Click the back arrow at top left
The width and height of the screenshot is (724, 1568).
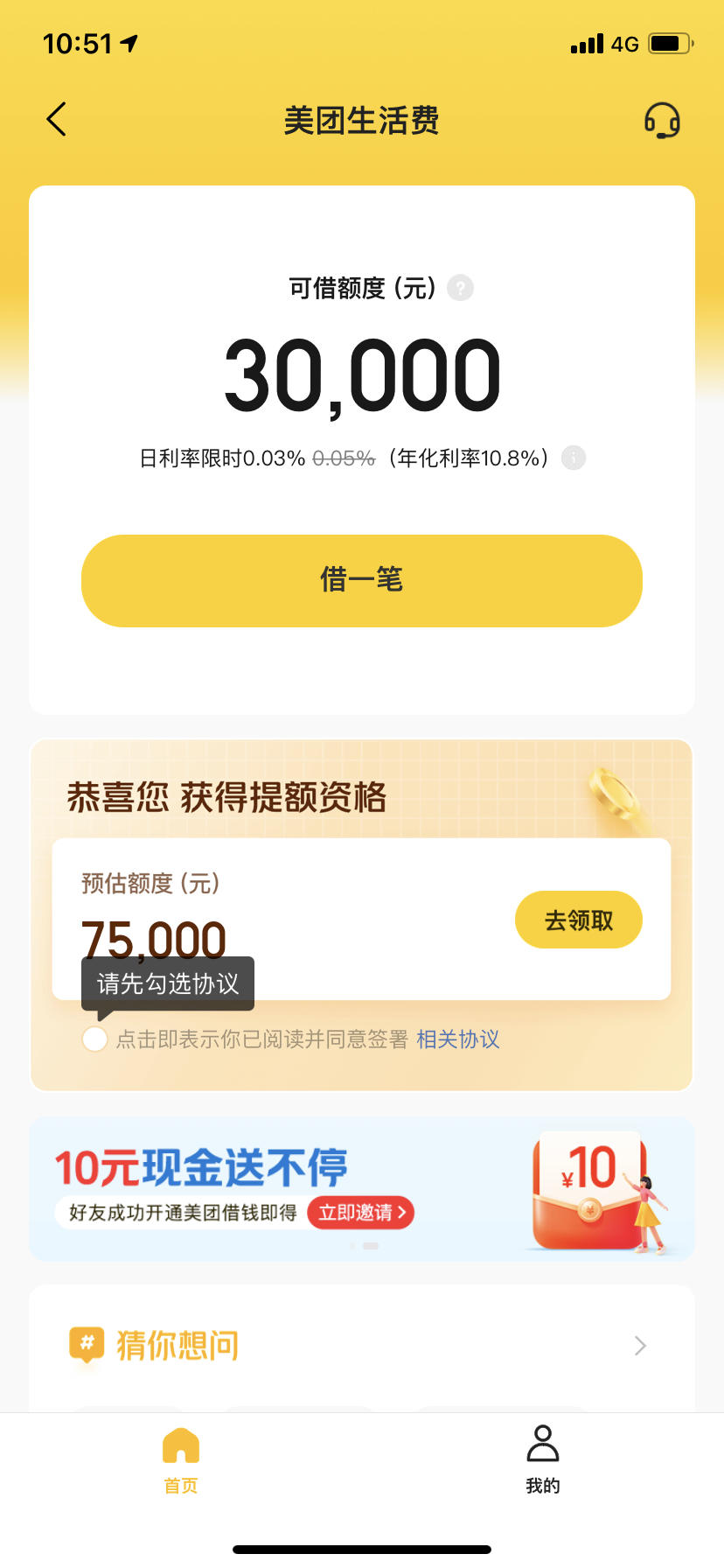pyautogui.click(x=56, y=120)
